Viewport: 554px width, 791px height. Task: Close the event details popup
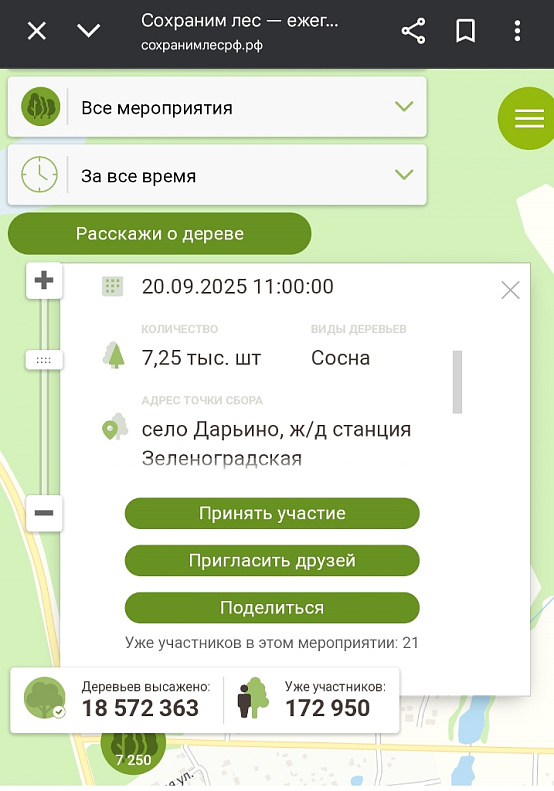[x=510, y=290]
